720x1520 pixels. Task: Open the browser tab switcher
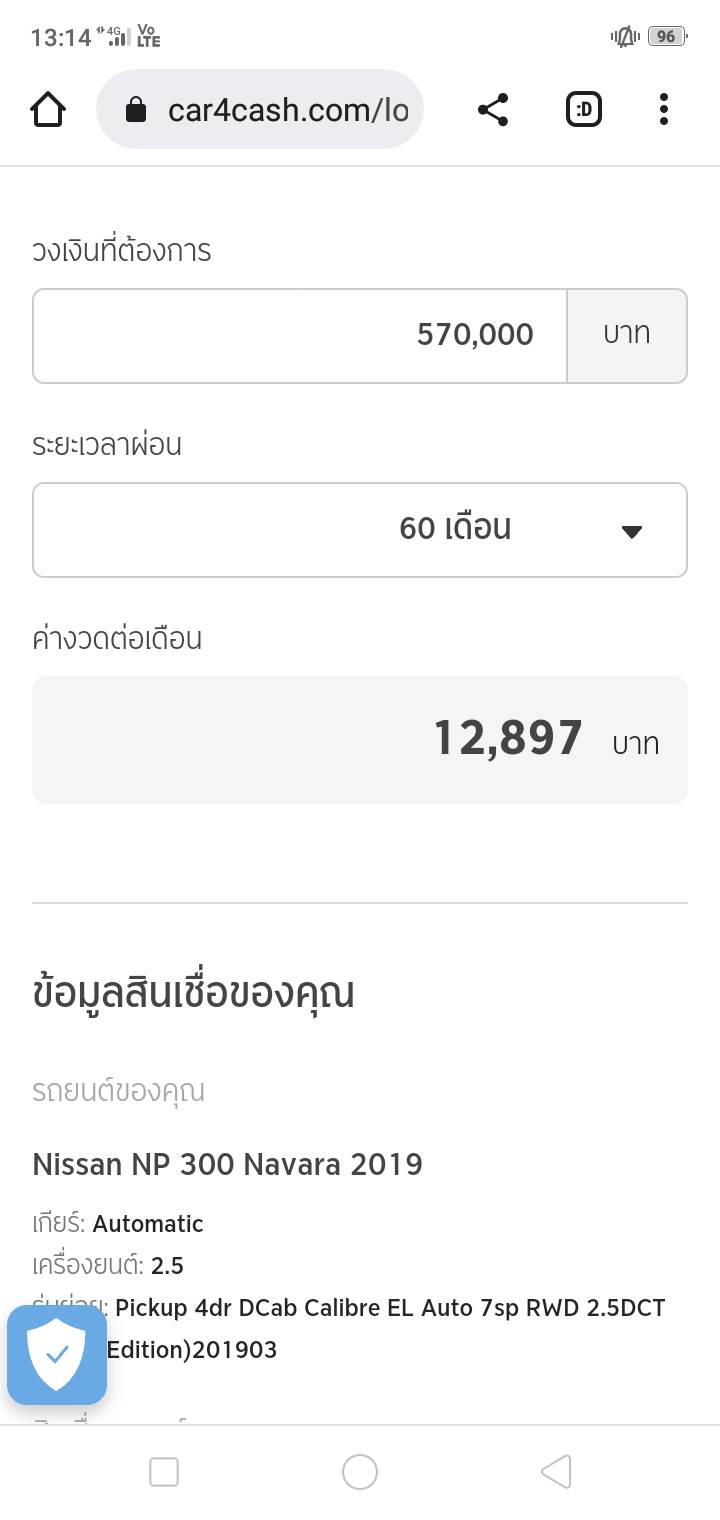(584, 109)
